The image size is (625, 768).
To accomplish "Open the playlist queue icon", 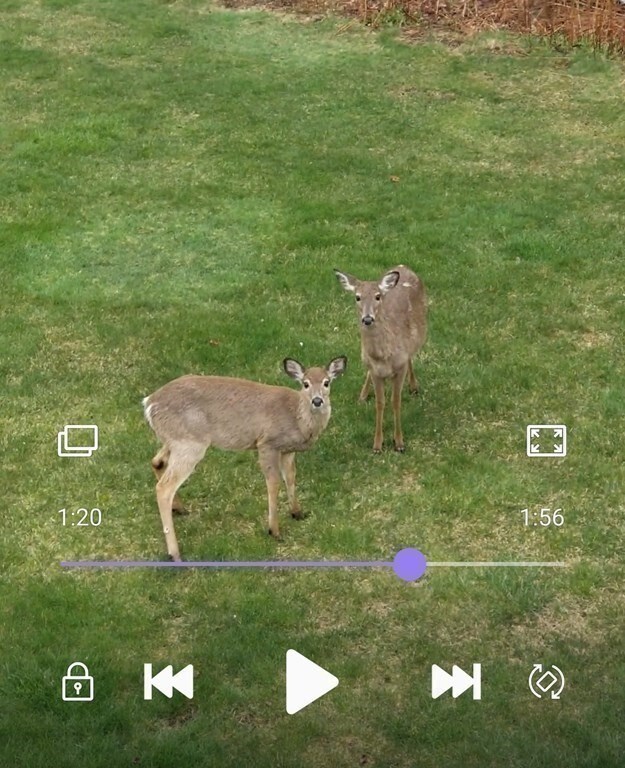I will (78, 441).
